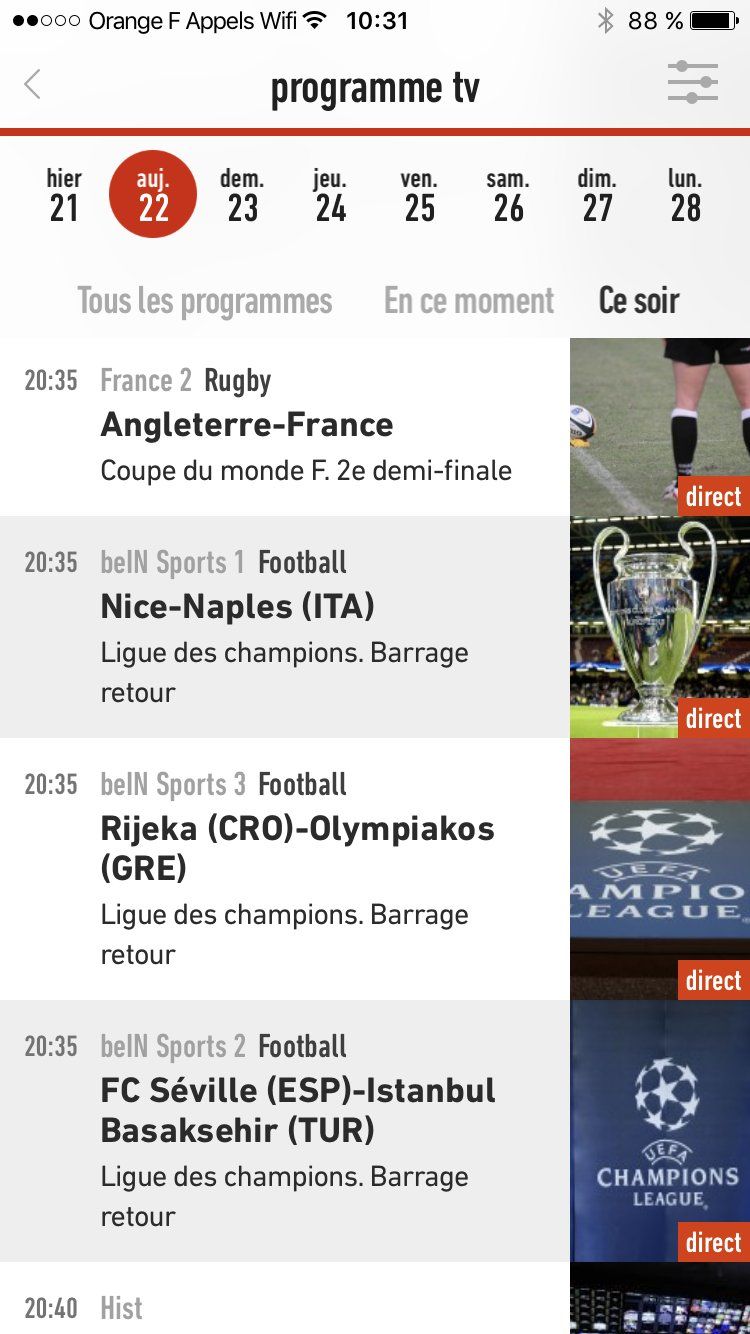The width and height of the screenshot is (750, 1334).
Task: Select the Ce soir tab
Action: [639, 301]
